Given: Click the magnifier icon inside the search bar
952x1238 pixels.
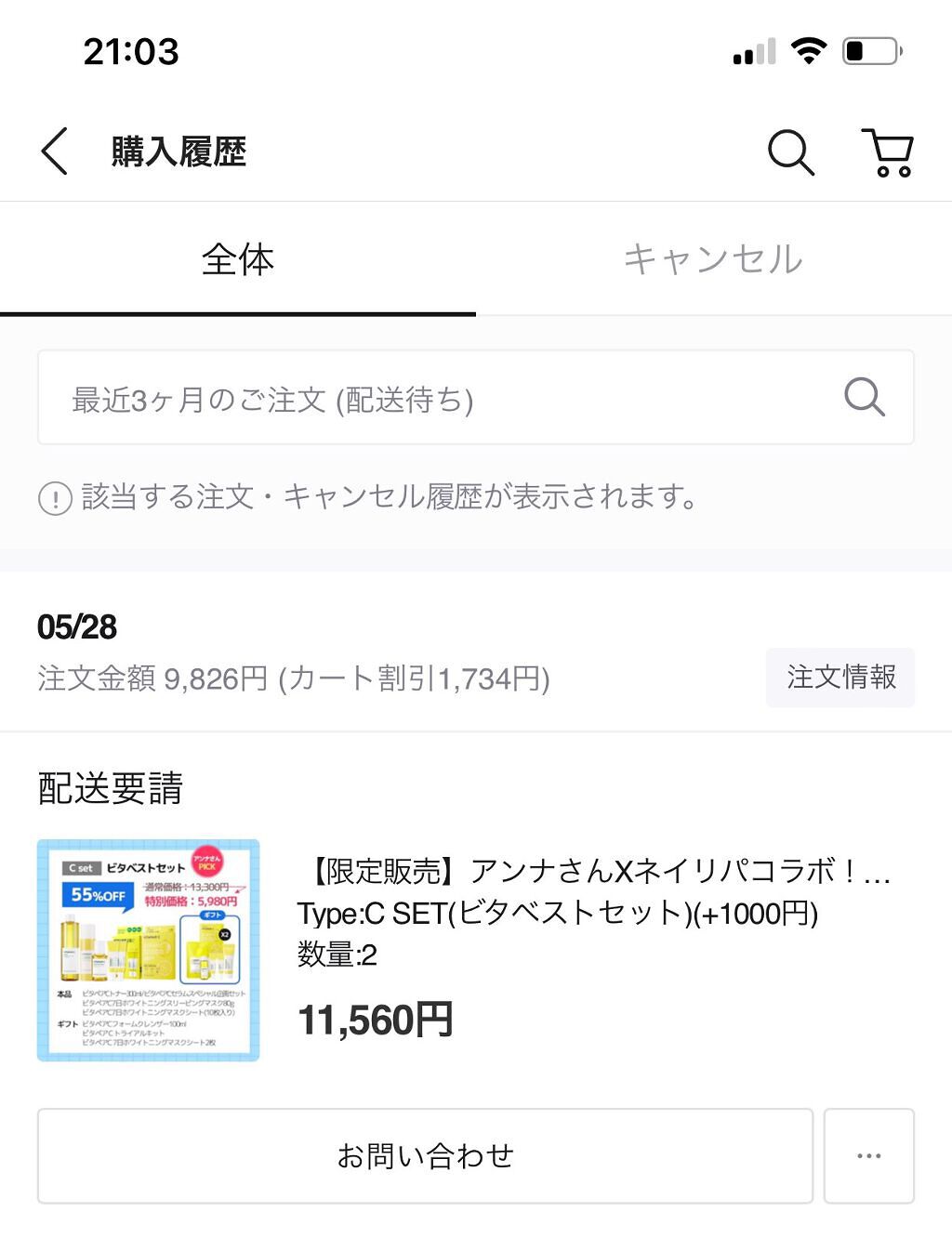Looking at the screenshot, I should (865, 398).
